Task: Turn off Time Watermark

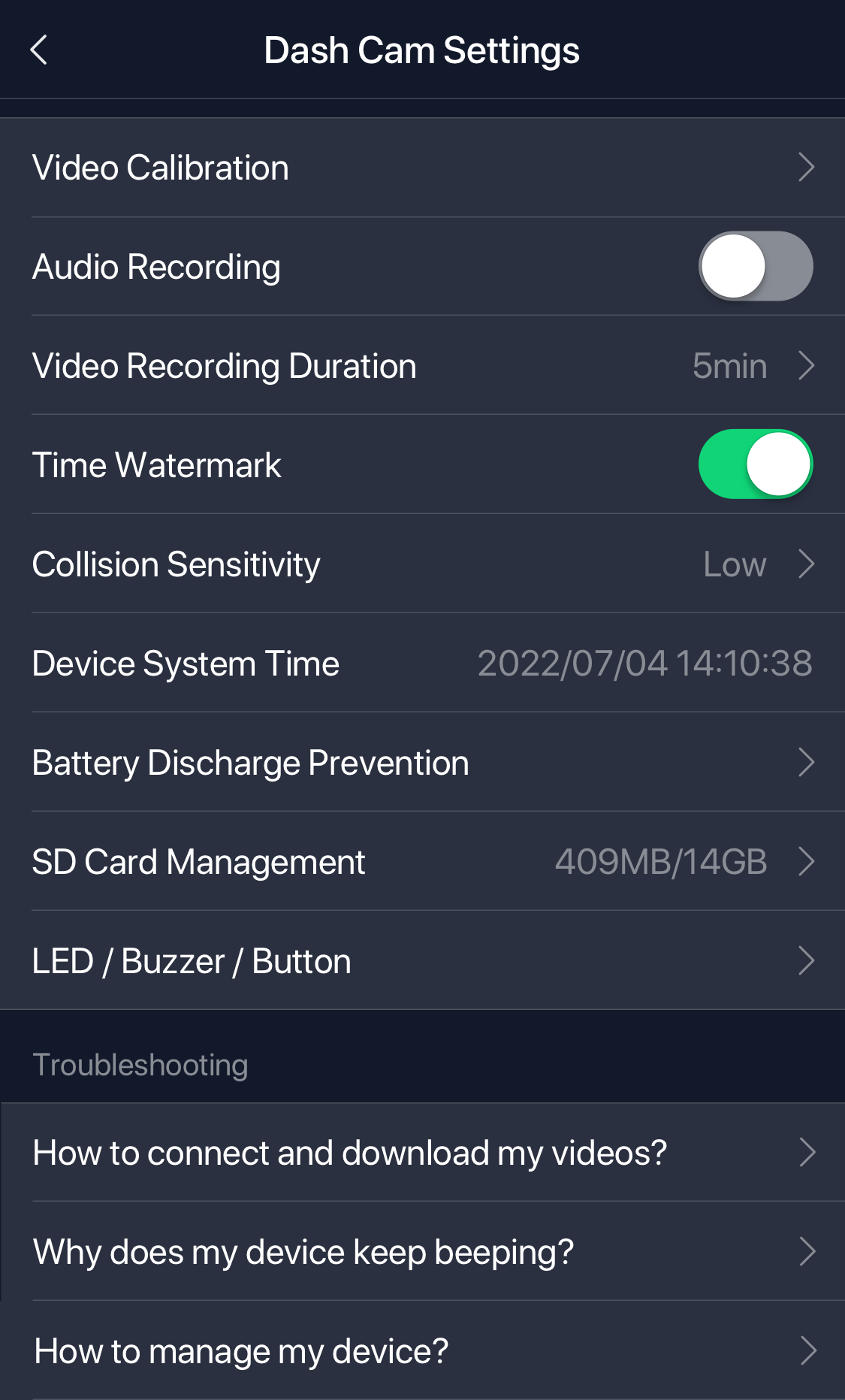Action: click(756, 464)
